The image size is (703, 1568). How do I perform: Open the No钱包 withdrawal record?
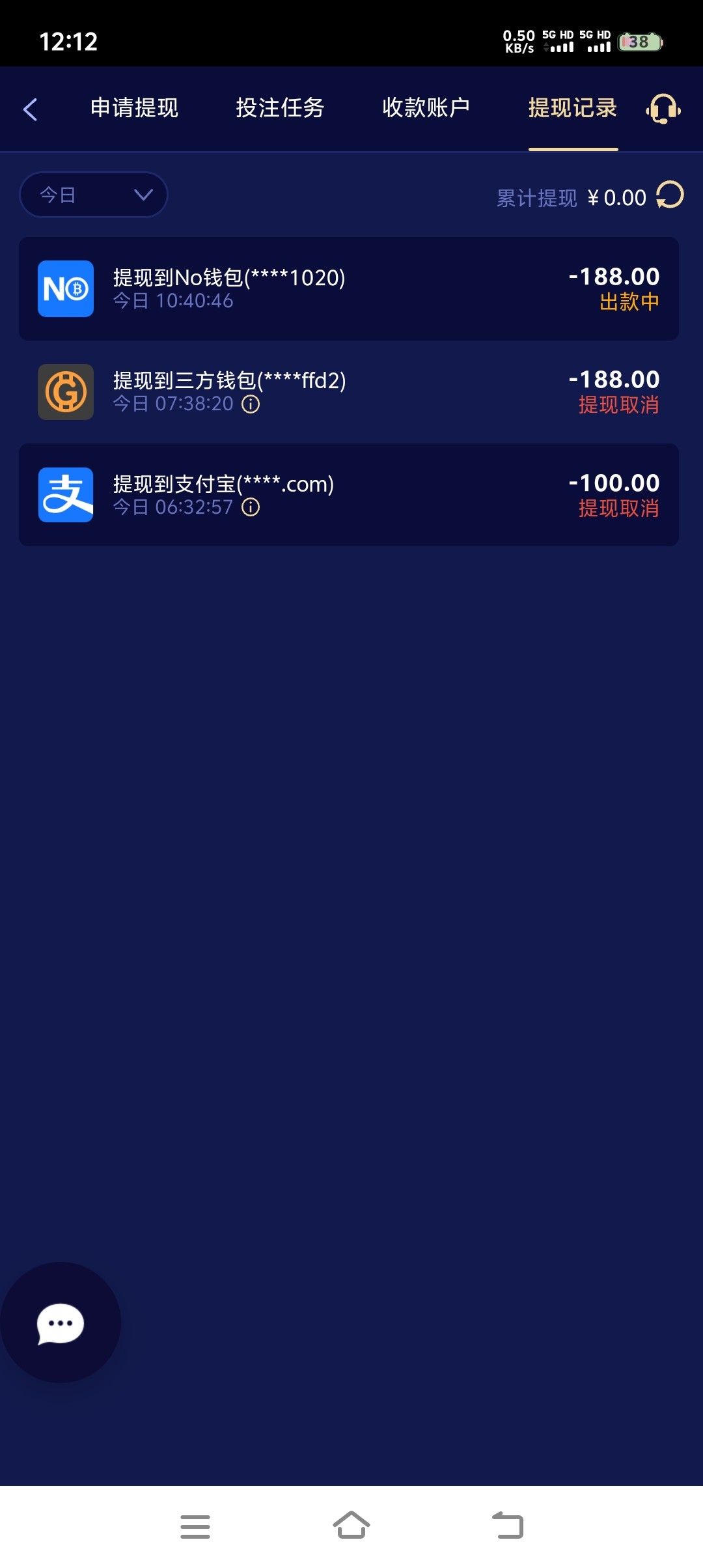349,288
